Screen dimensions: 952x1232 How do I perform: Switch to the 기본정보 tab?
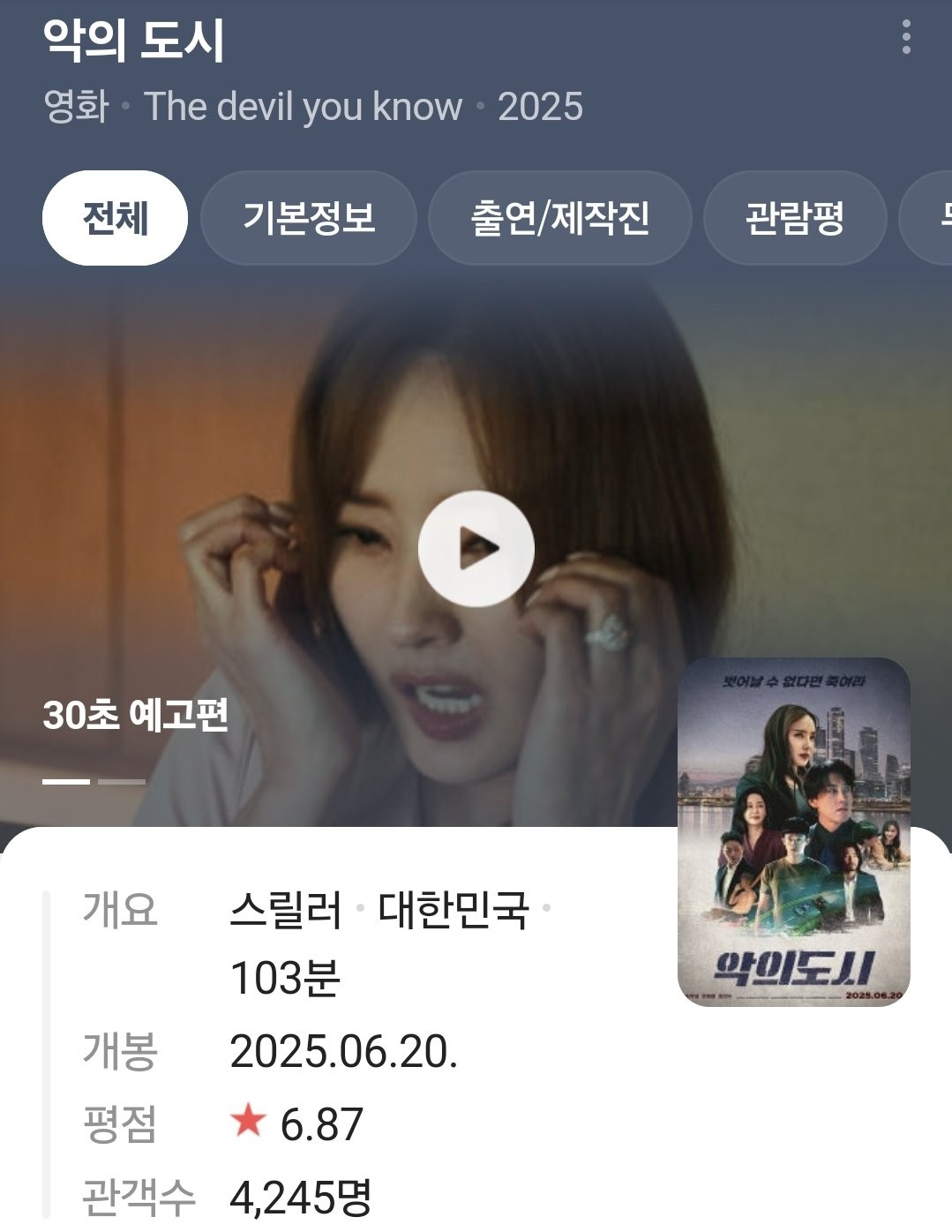[309, 218]
